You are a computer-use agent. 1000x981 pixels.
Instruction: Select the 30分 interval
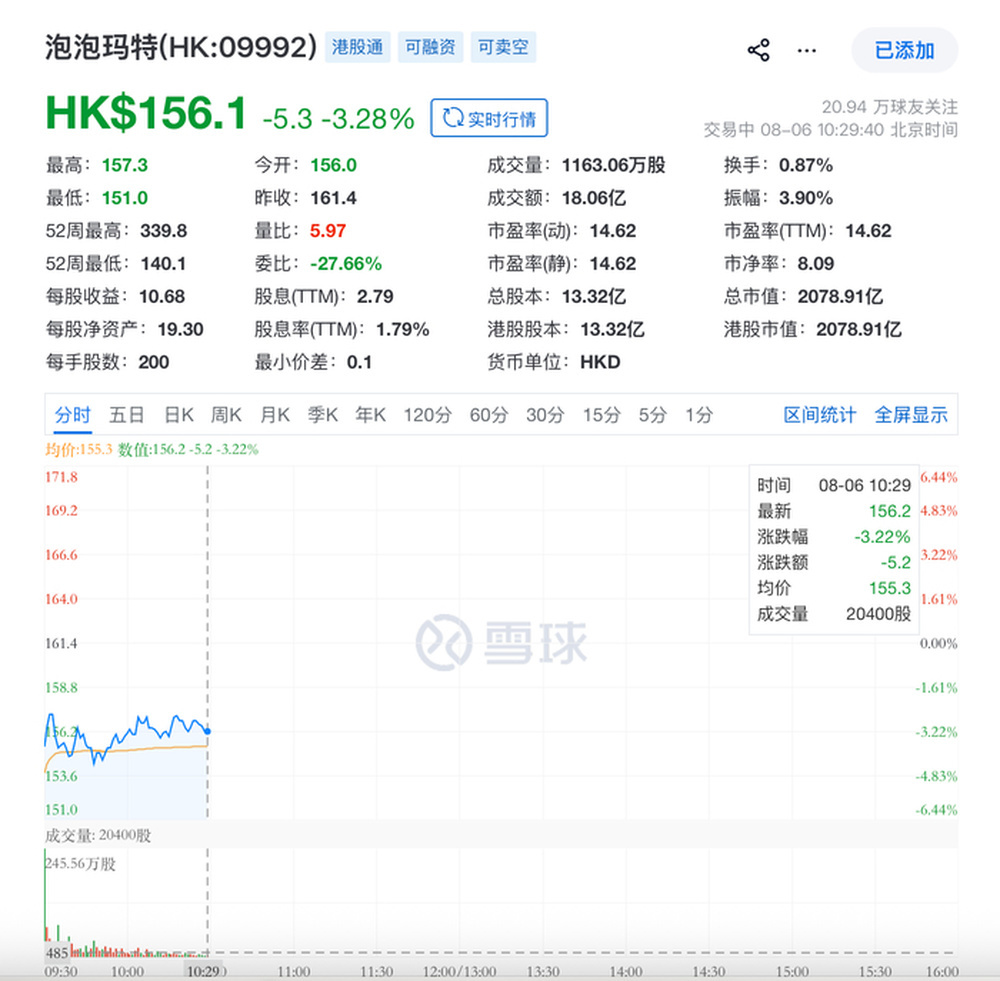click(x=545, y=415)
